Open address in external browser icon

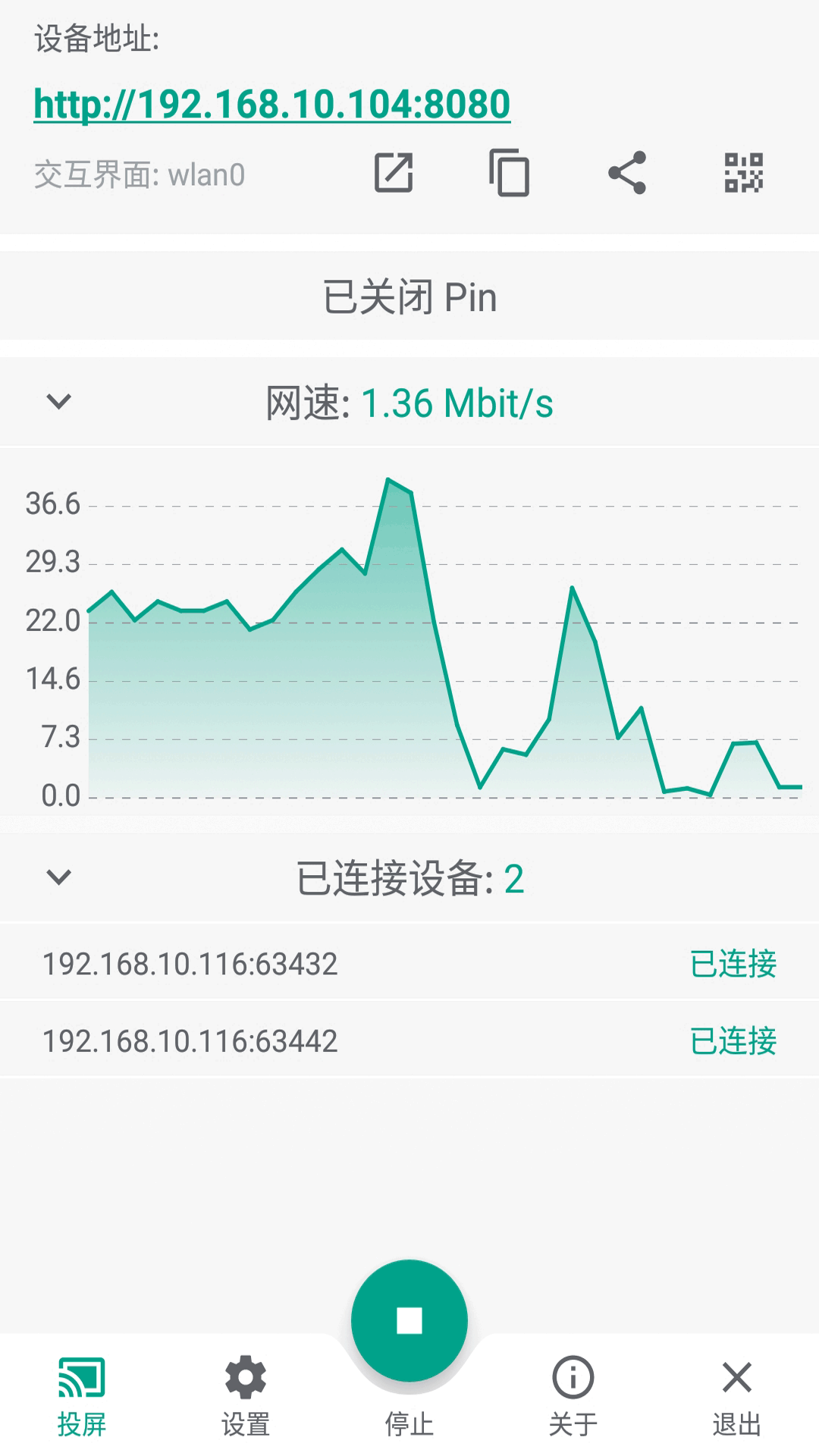click(x=394, y=173)
